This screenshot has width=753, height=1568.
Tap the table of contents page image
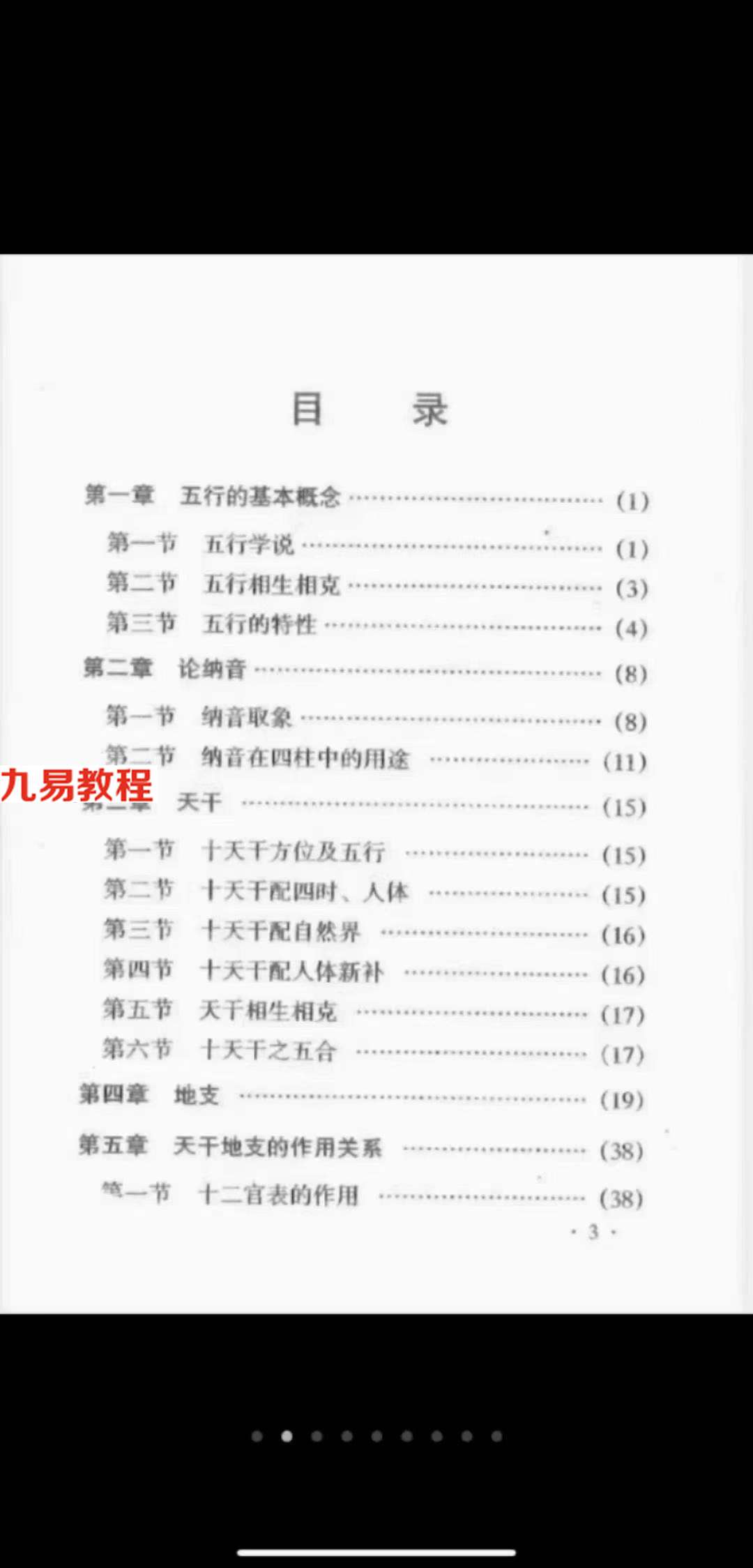[x=376, y=783]
